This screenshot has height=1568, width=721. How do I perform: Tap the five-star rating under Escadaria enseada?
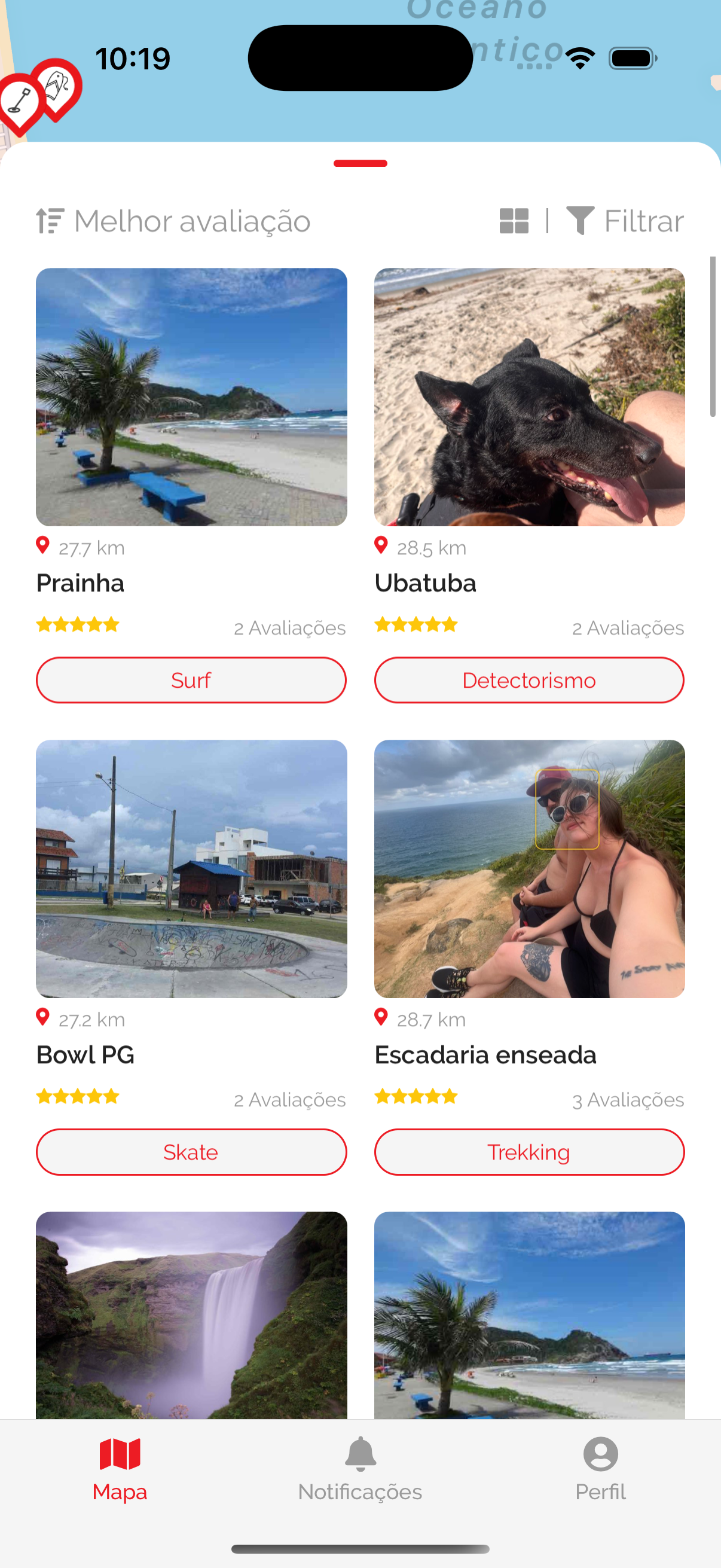416,1096
